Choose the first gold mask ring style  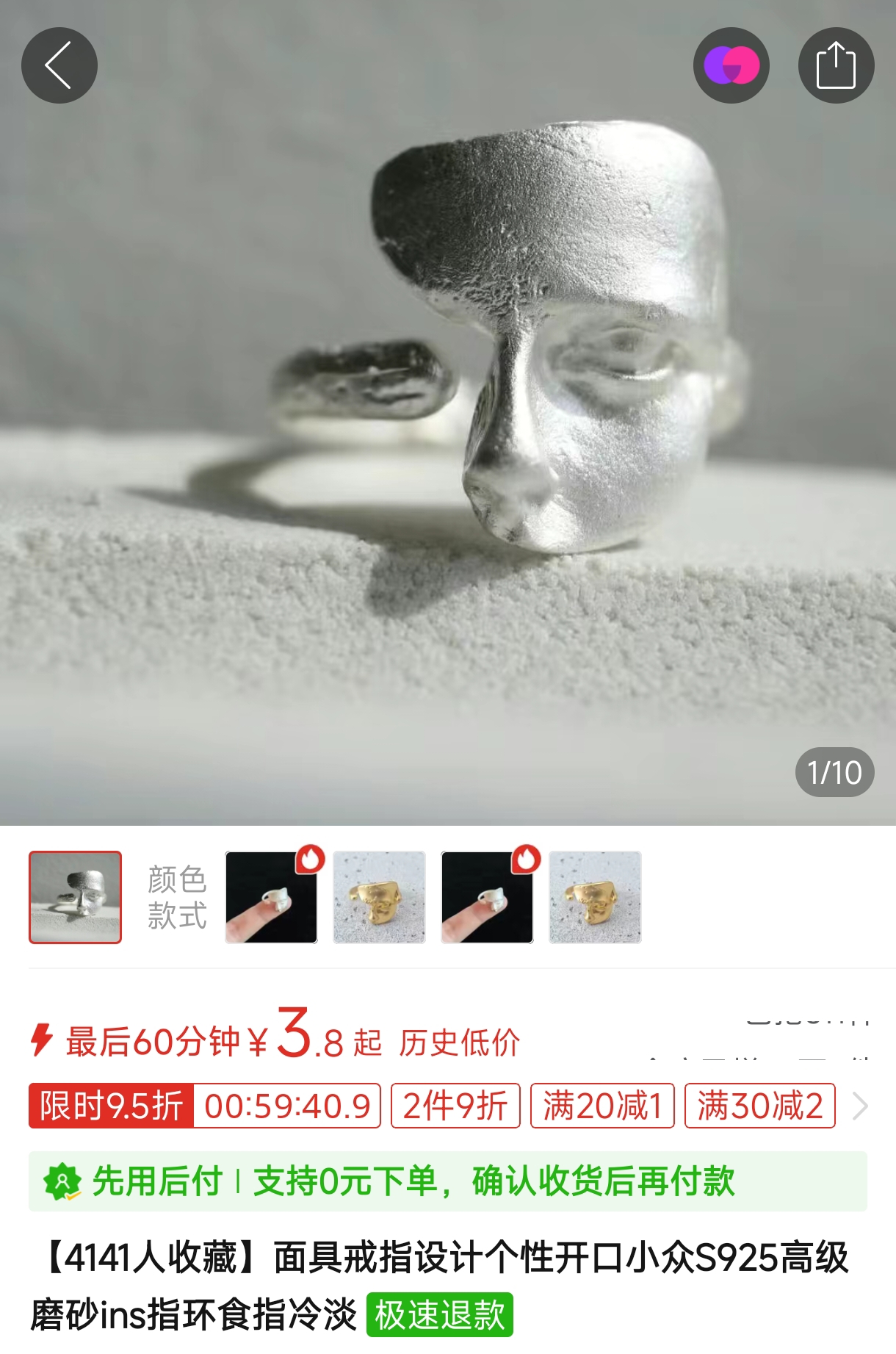[x=379, y=897]
